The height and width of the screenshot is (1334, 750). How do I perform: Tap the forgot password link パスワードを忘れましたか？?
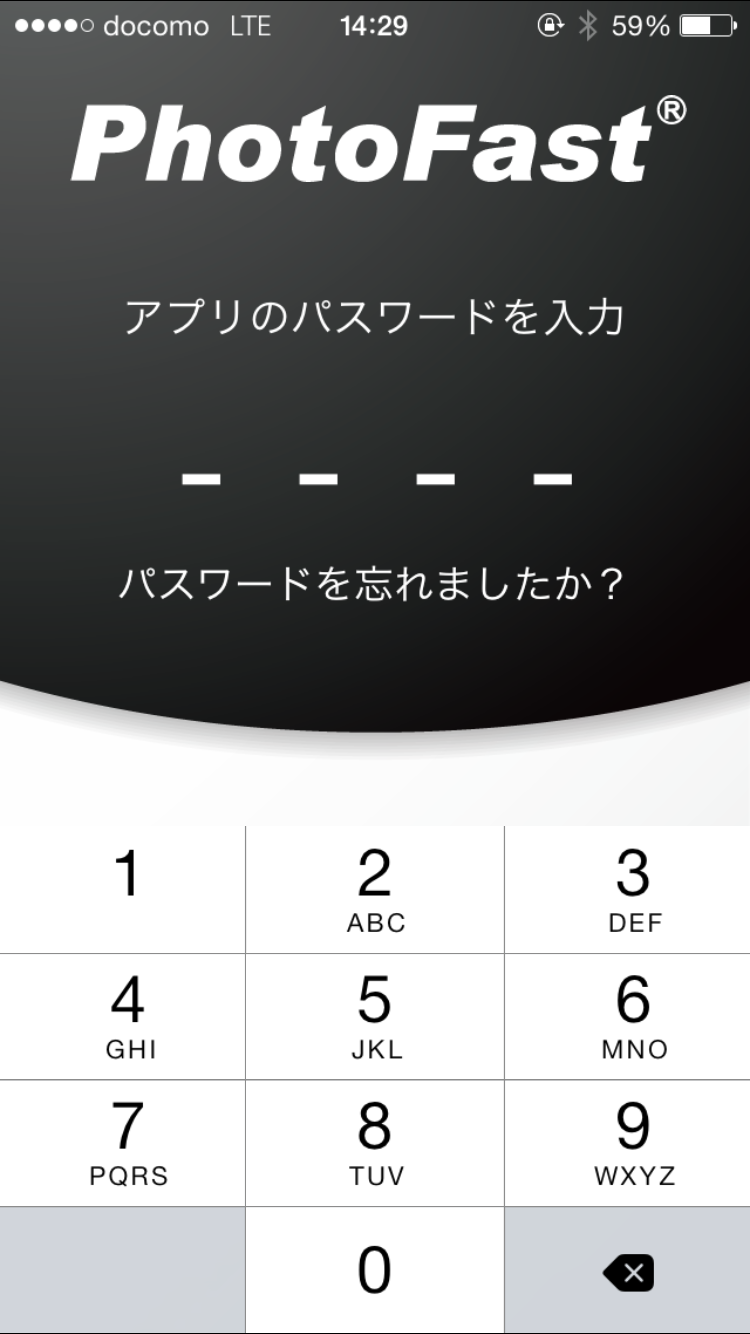point(371,582)
